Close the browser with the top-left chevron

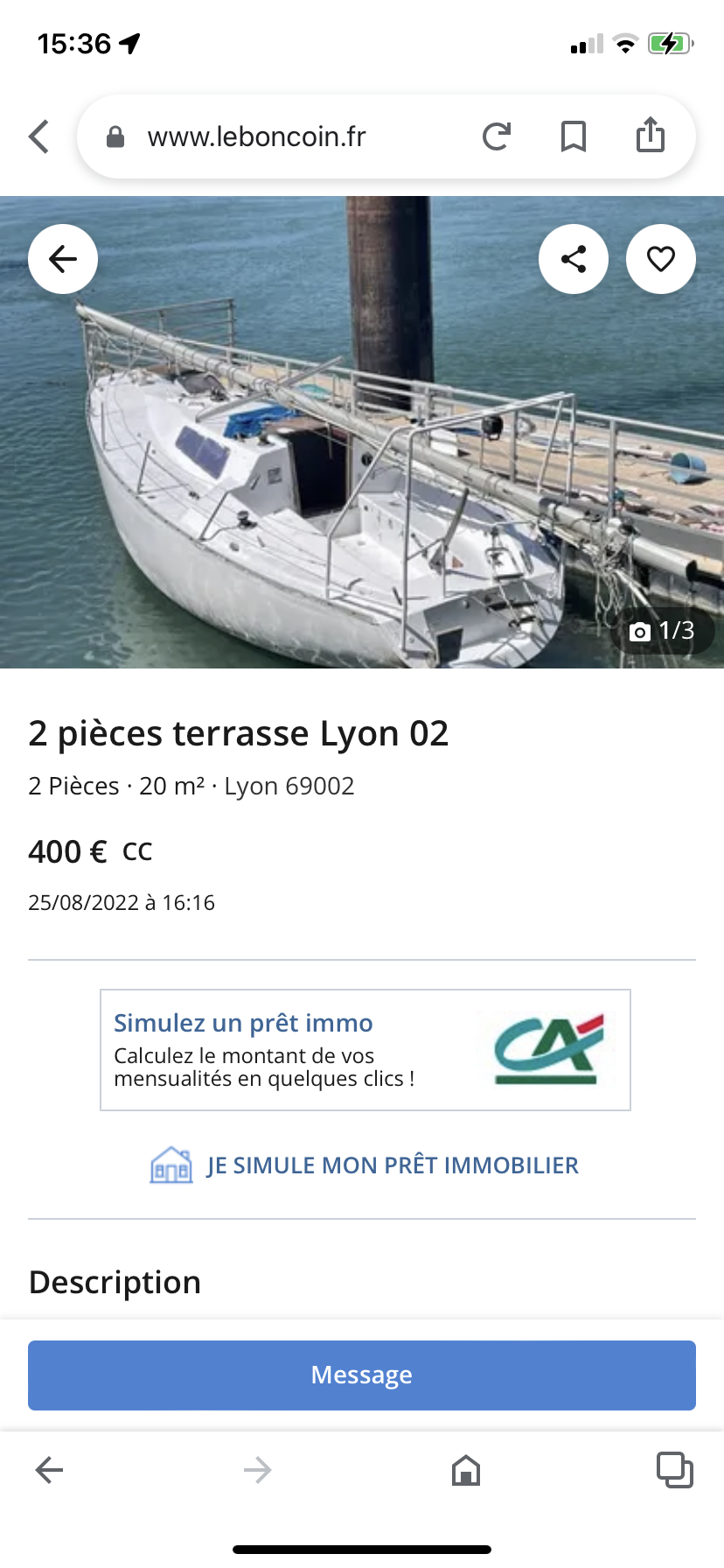(x=38, y=136)
